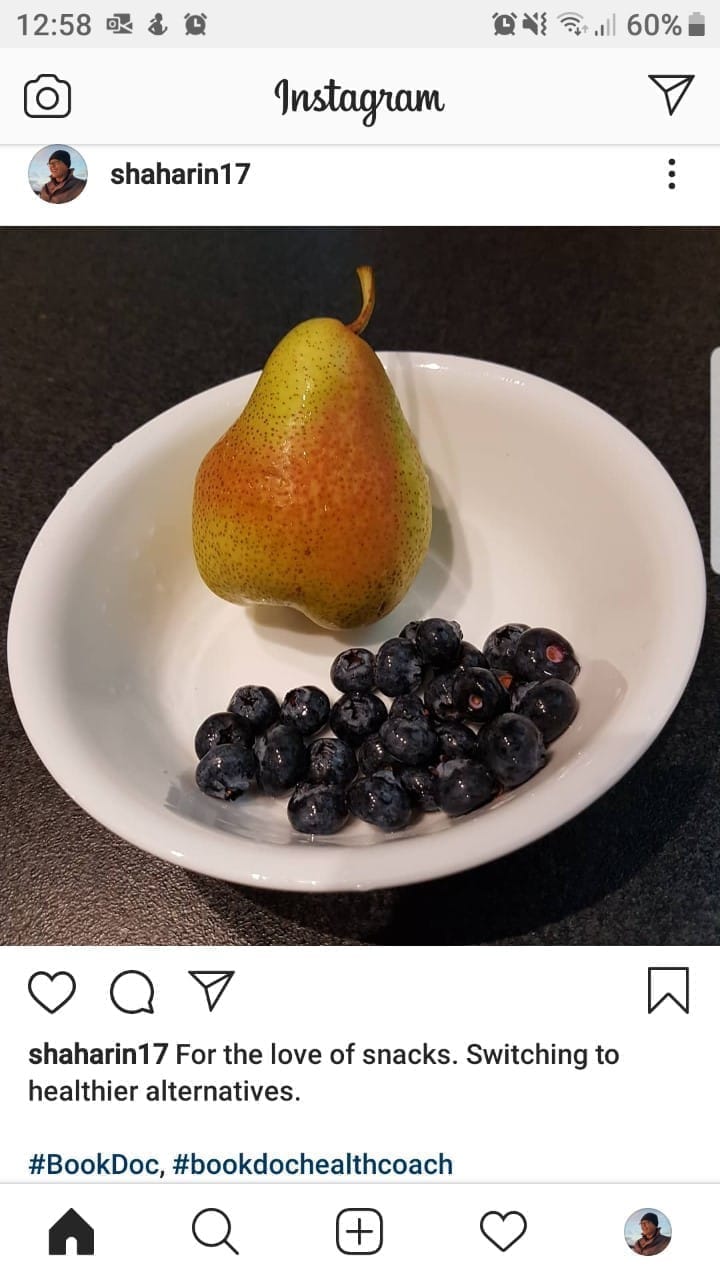The width and height of the screenshot is (720, 1280).
Task: Share the post via the send icon
Action: pos(212,990)
